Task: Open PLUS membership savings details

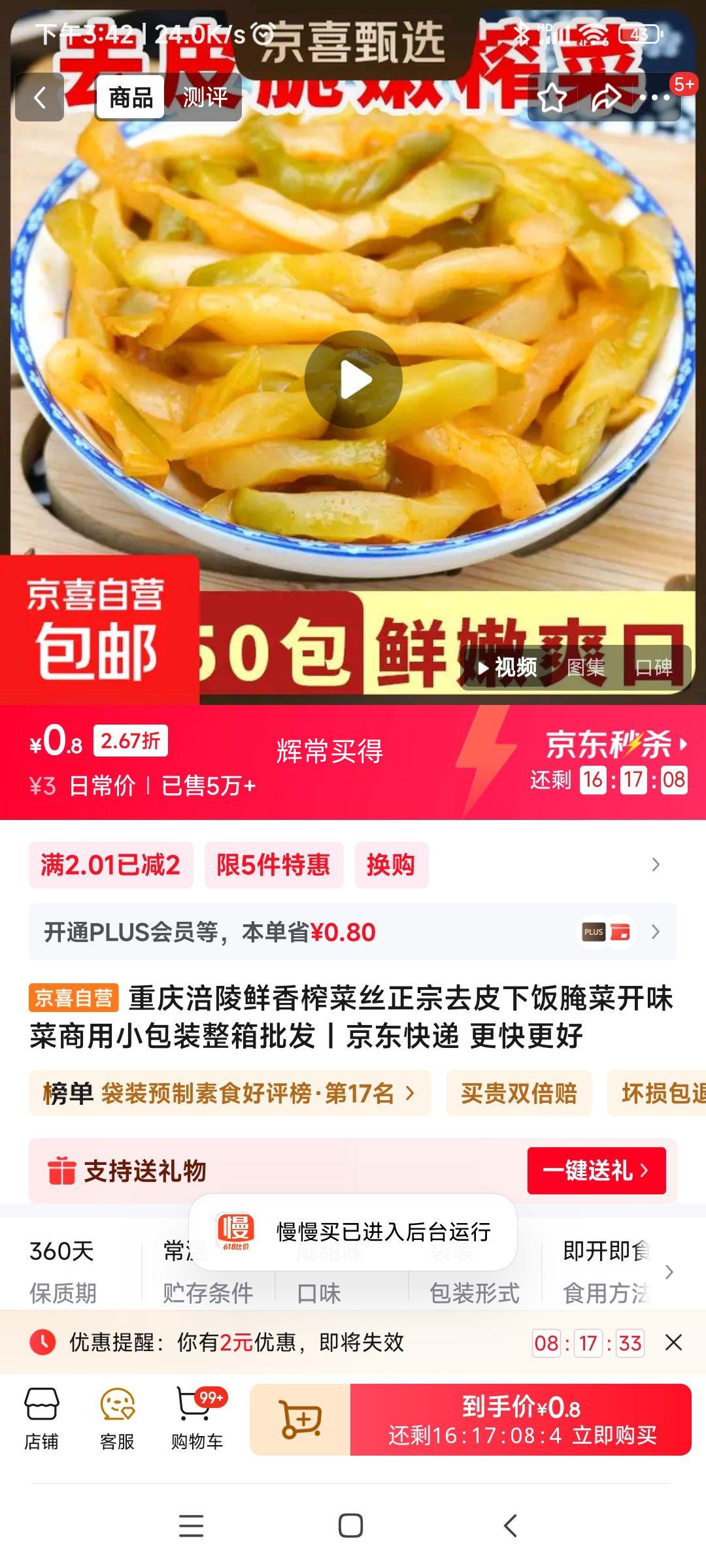Action: coord(353,934)
